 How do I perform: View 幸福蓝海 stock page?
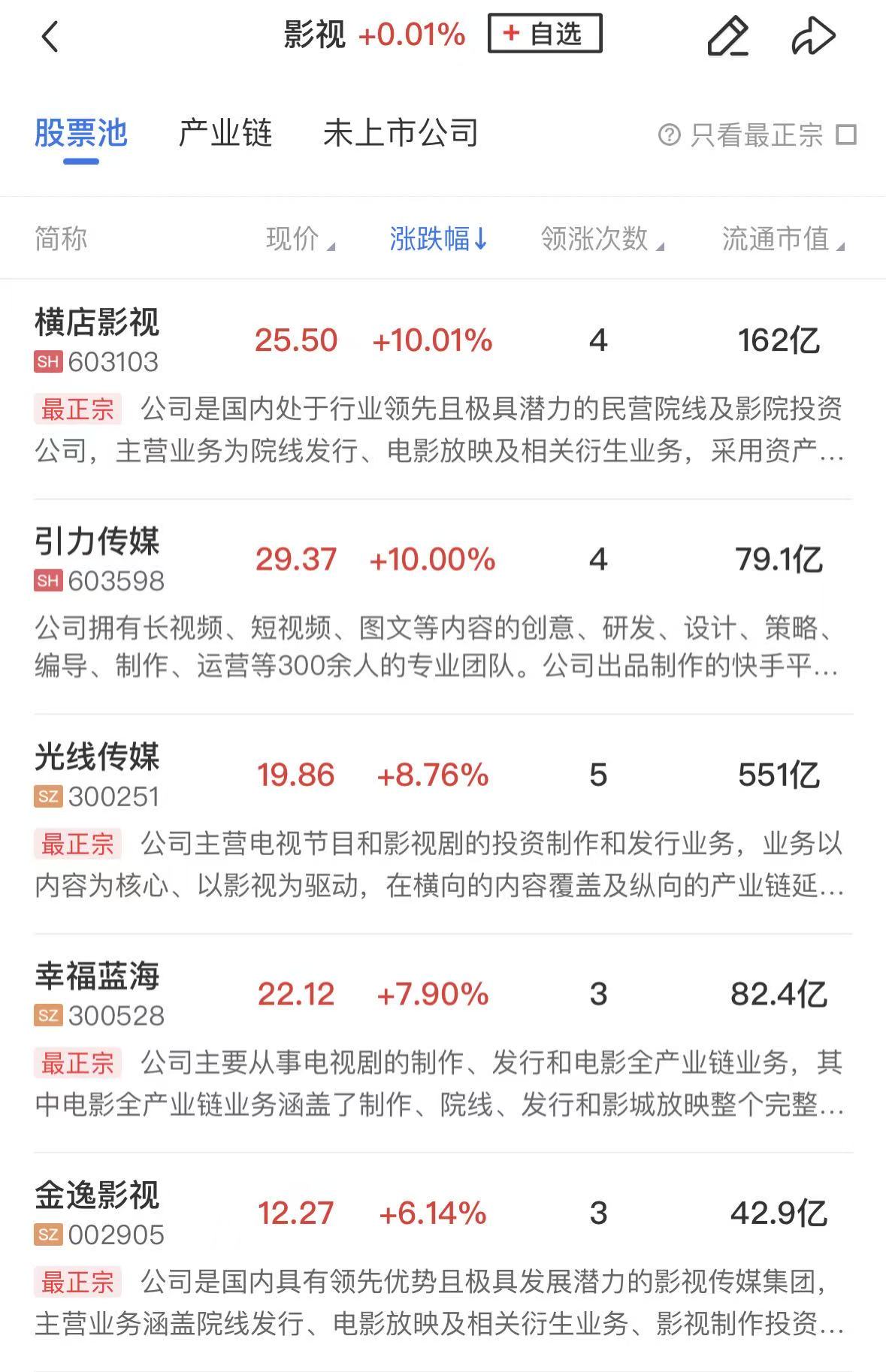97,993
